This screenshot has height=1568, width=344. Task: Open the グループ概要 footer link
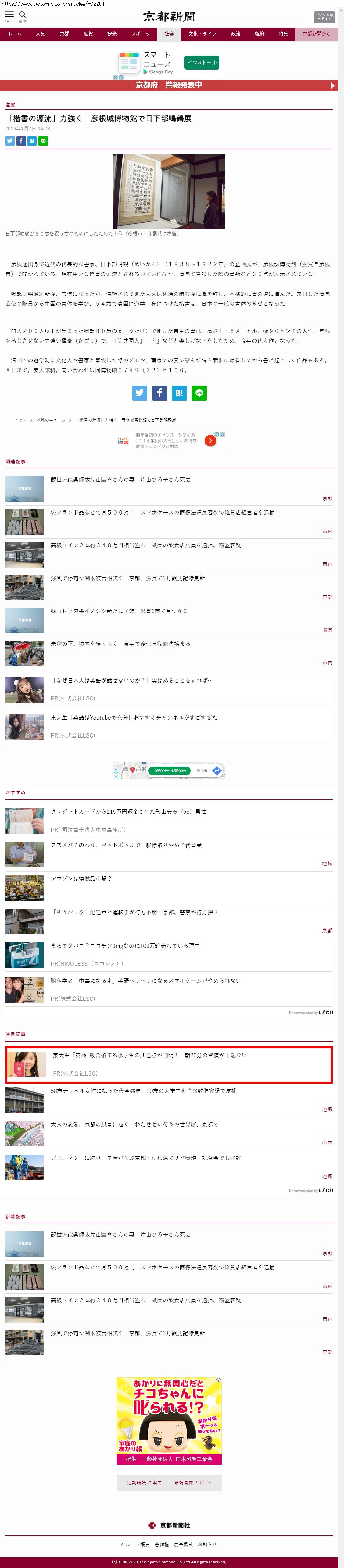[135, 1544]
